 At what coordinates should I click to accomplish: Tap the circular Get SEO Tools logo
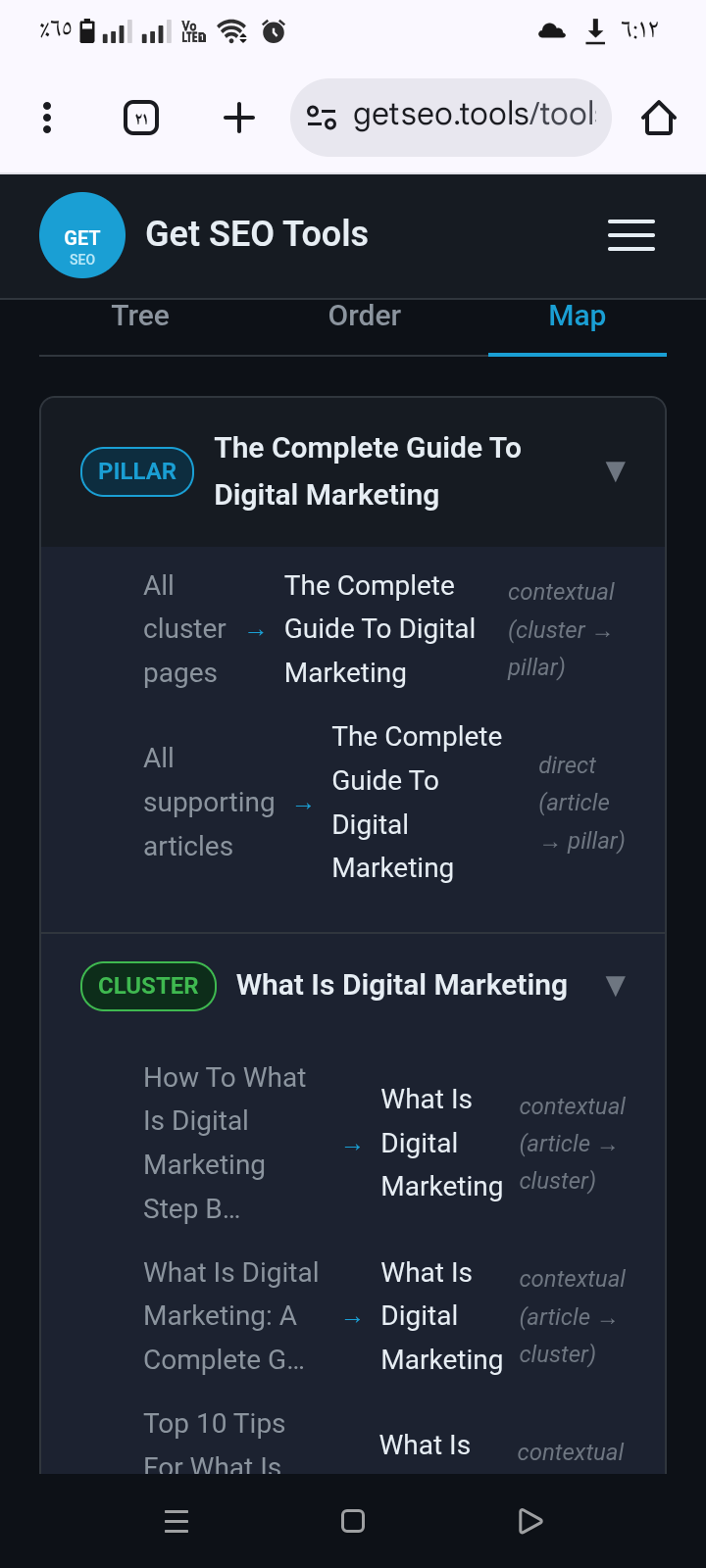tap(82, 235)
